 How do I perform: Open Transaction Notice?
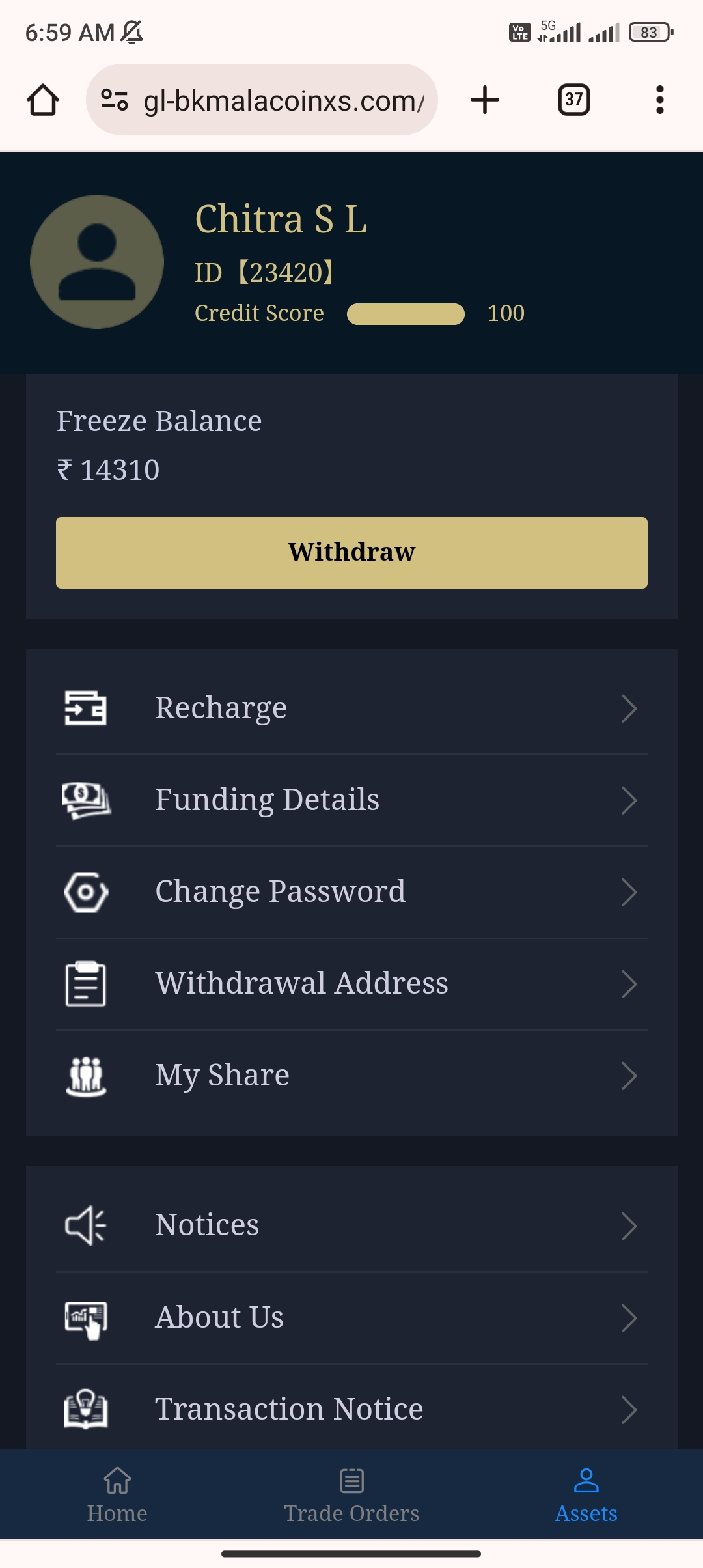[351, 1409]
